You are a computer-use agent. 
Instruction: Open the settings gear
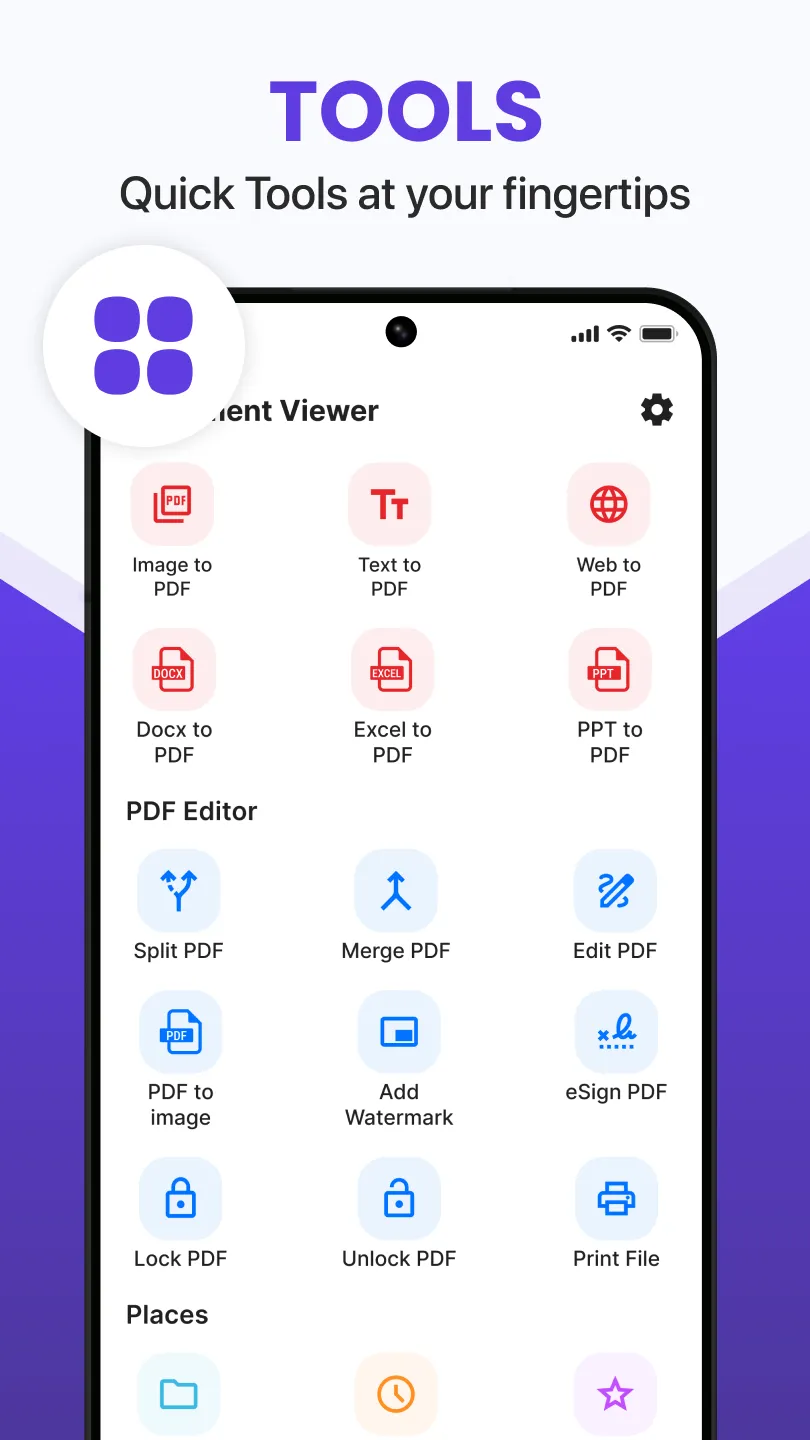pos(655,409)
